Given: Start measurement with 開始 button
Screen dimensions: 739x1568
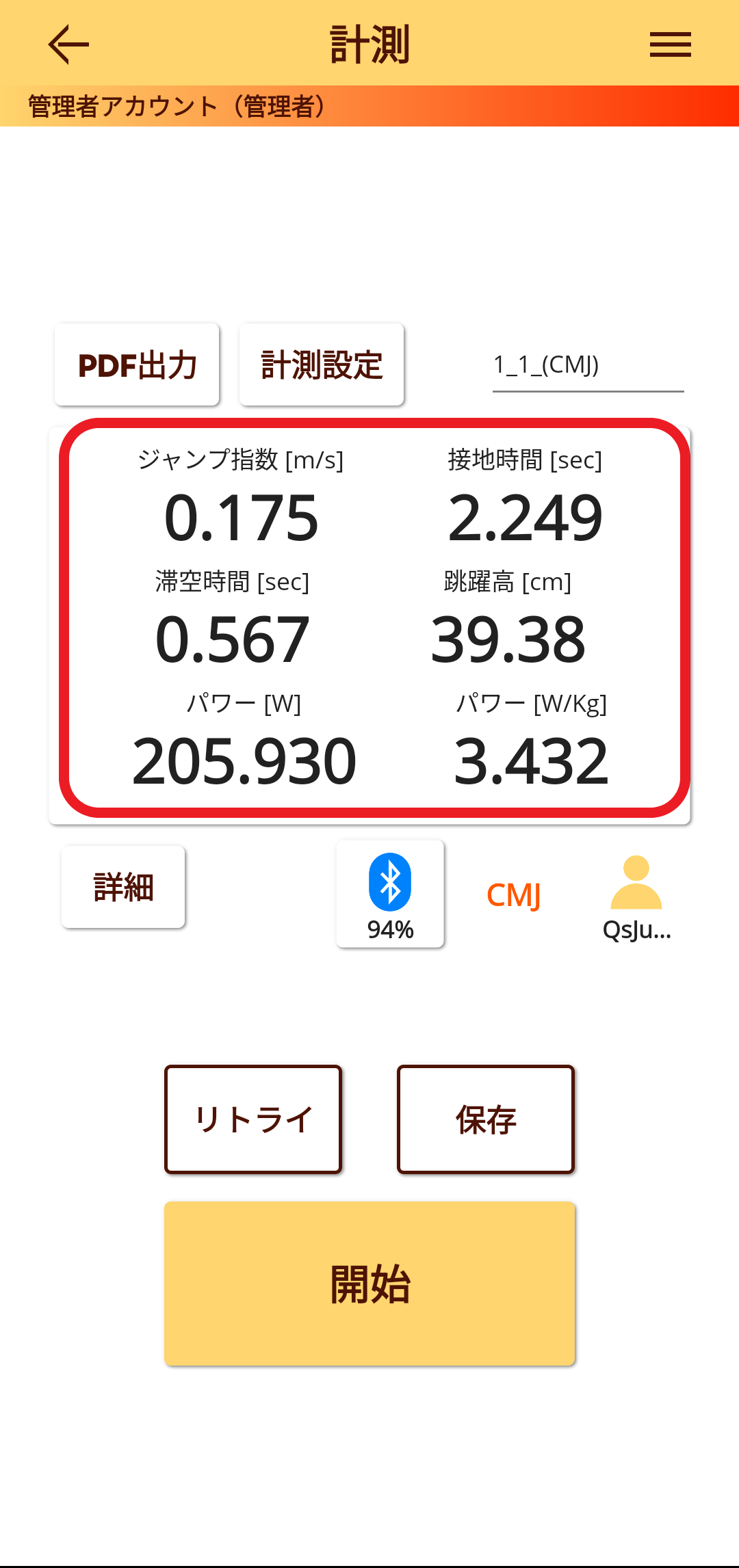Looking at the screenshot, I should pos(369,1284).
